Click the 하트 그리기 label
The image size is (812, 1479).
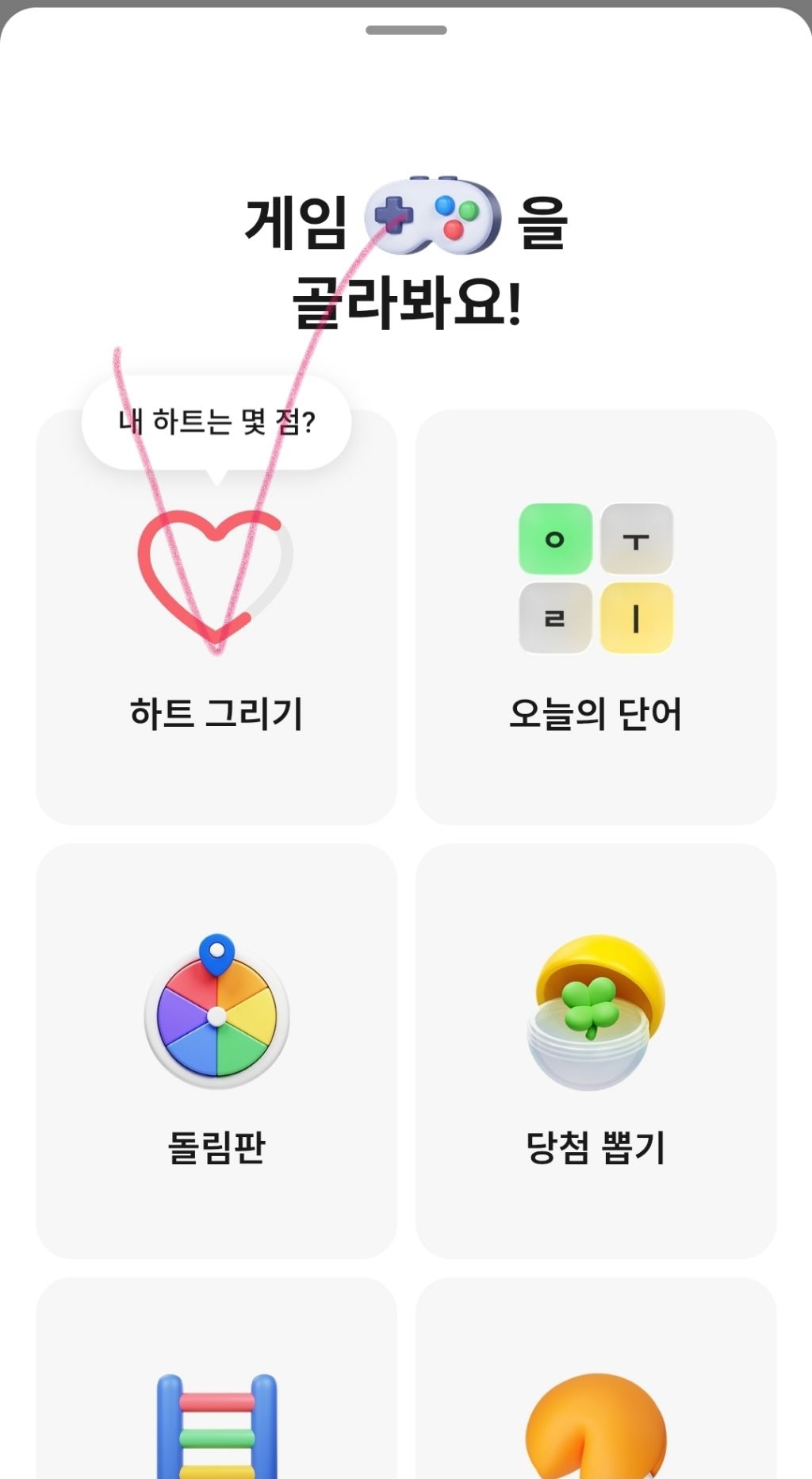tap(216, 712)
